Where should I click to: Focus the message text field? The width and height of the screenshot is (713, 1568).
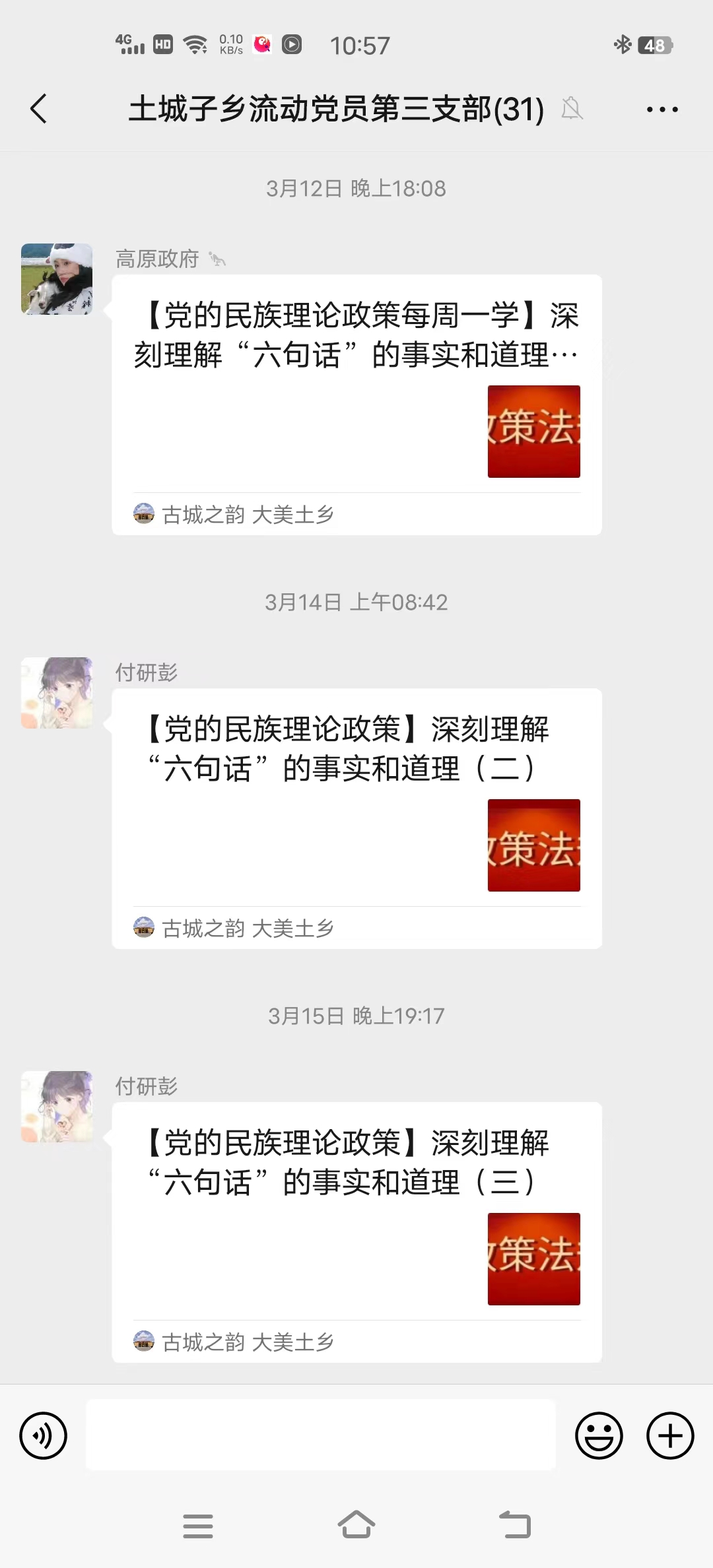(321, 1435)
